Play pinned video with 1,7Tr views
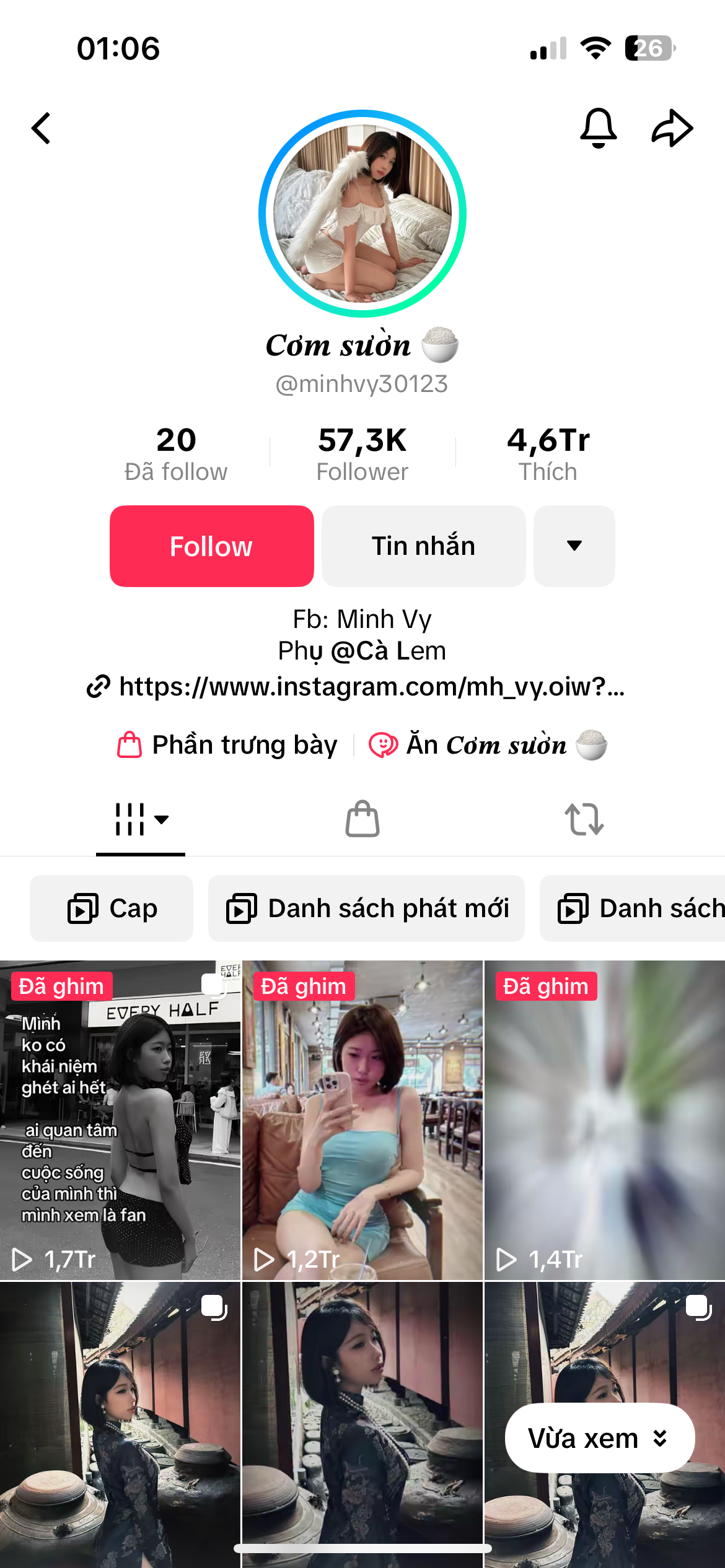 pos(120,1120)
